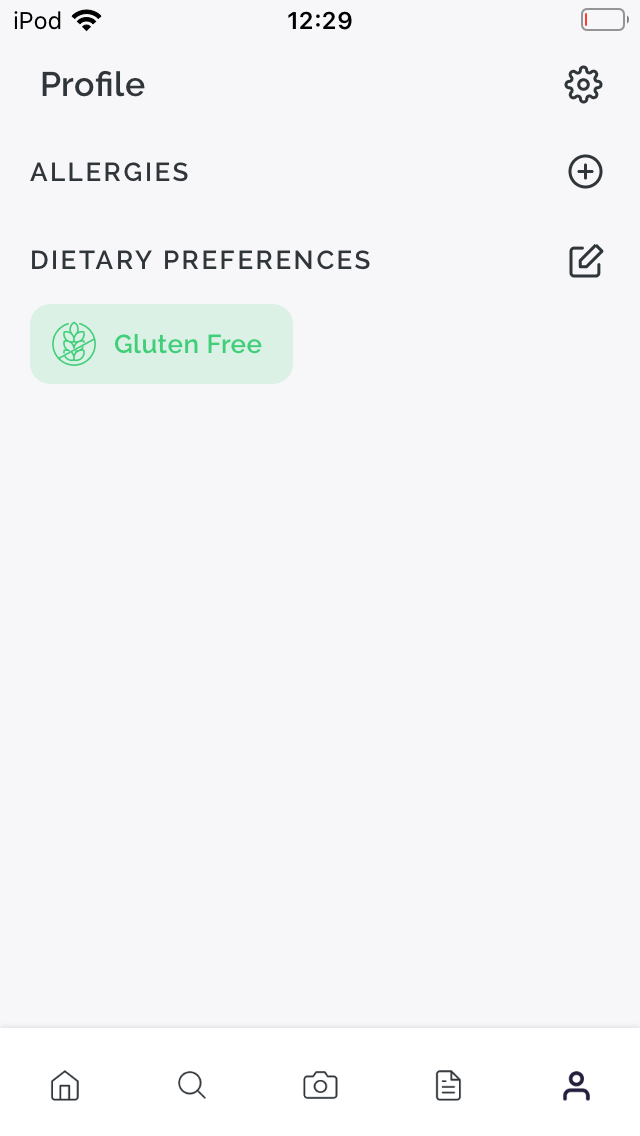The height and width of the screenshot is (1136, 640).
Task: Open the settings gear icon
Action: [583, 85]
